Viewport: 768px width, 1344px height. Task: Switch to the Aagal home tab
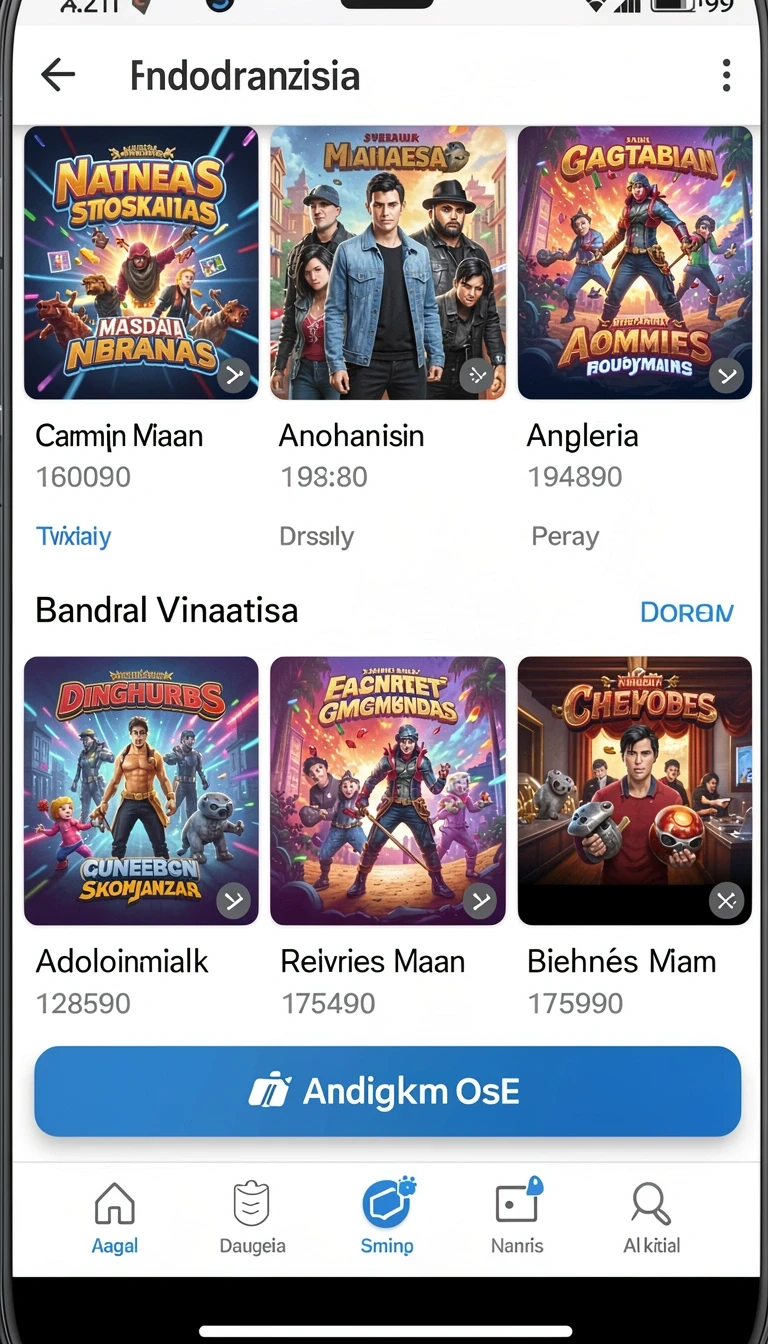click(115, 1217)
